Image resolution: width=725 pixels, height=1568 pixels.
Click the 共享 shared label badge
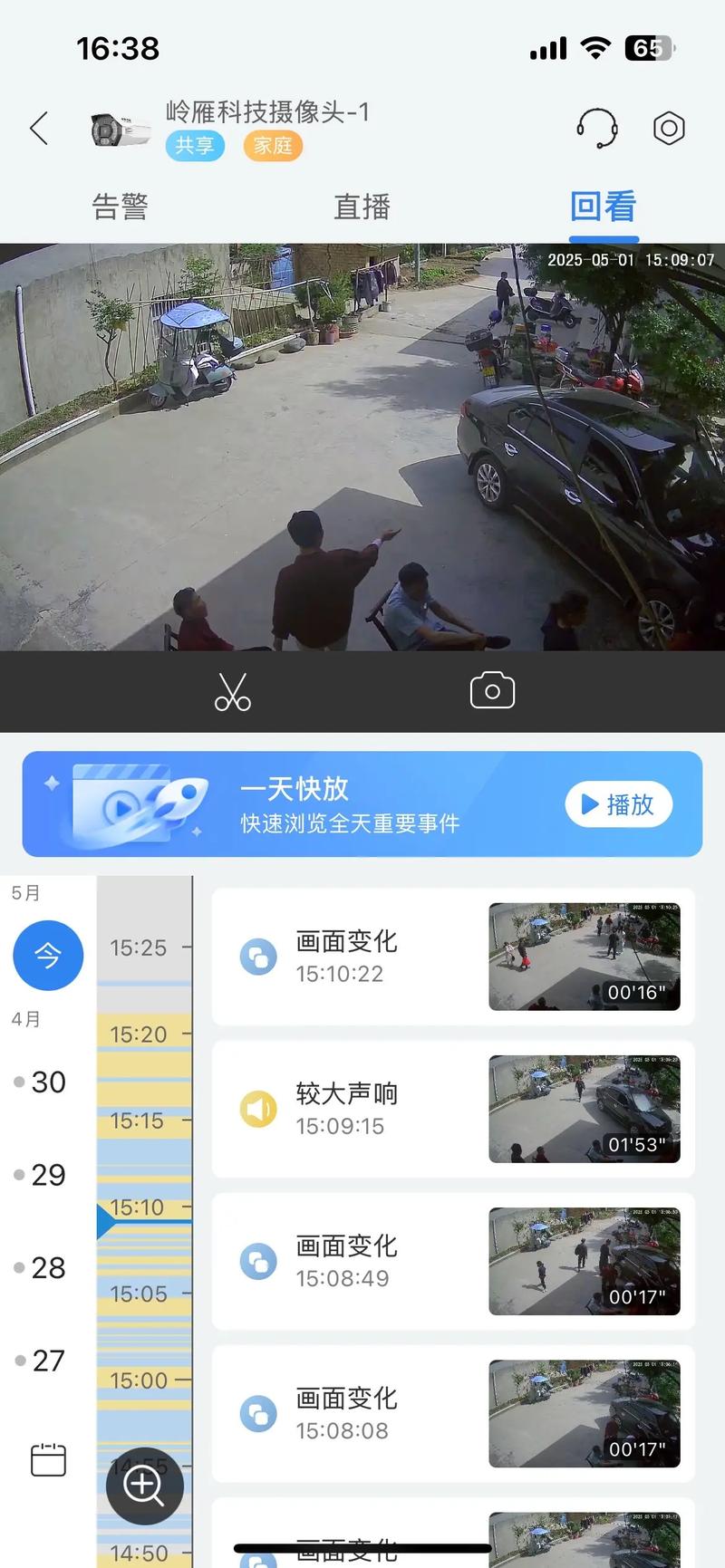point(195,146)
